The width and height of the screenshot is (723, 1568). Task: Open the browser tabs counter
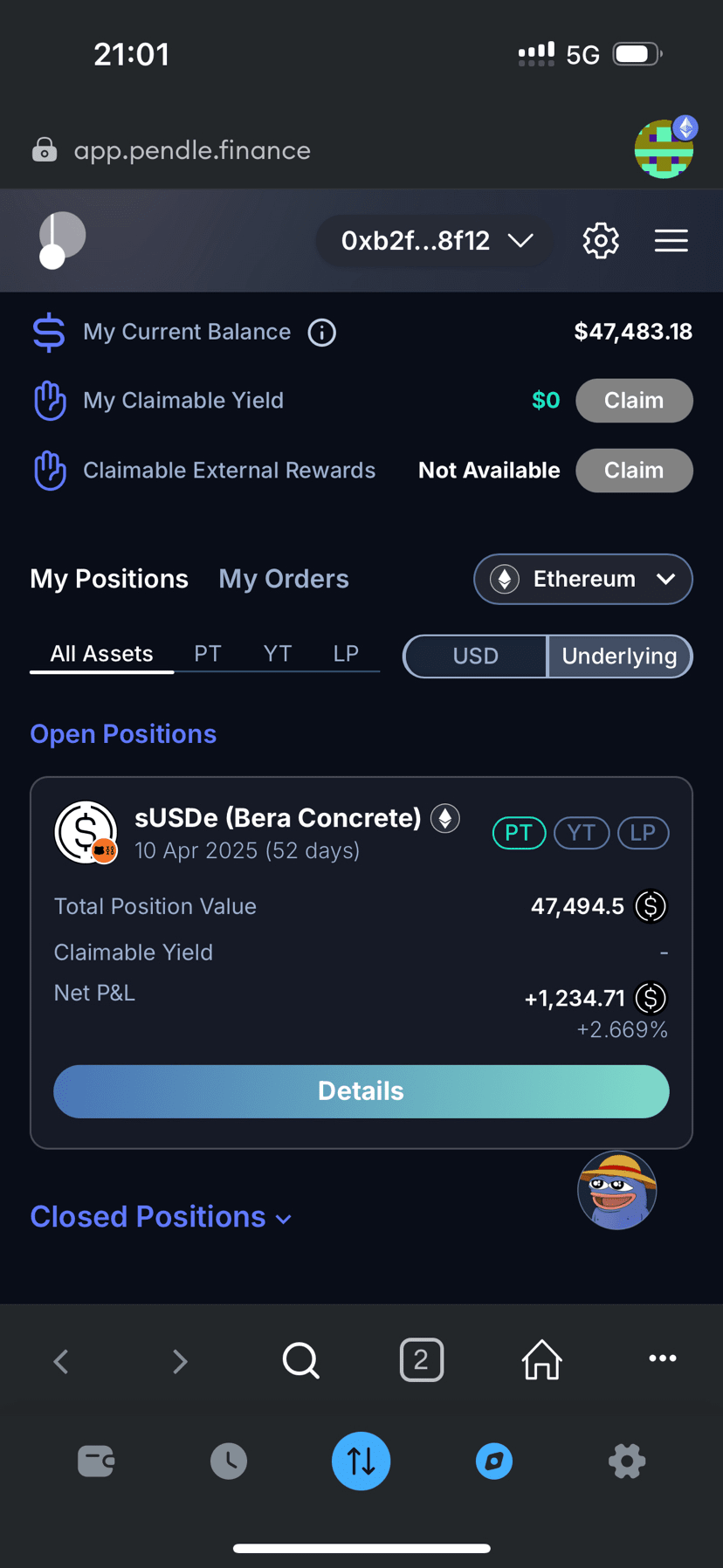pyautogui.click(x=422, y=1360)
